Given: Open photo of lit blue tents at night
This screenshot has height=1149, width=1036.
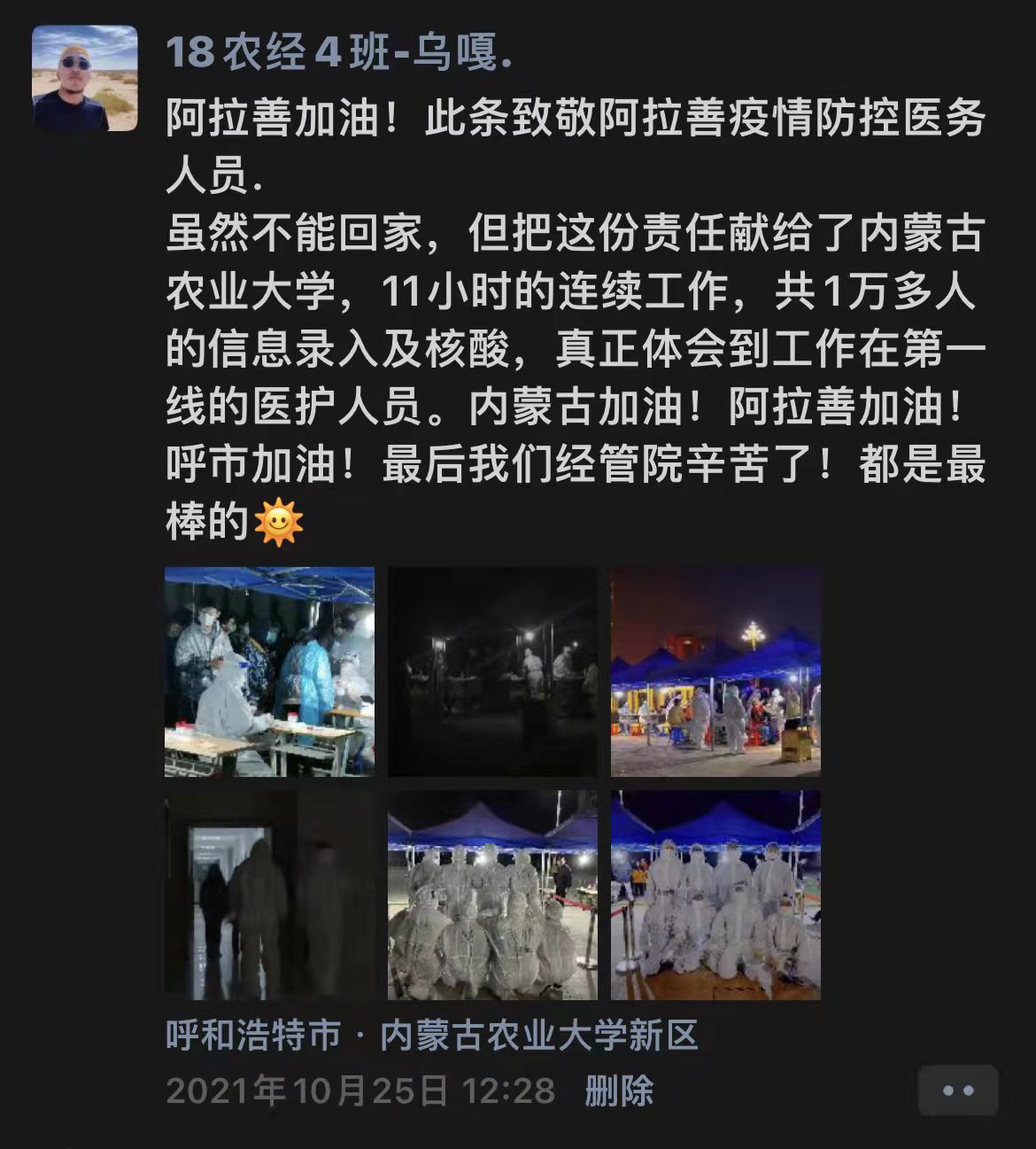Looking at the screenshot, I should (x=715, y=672).
